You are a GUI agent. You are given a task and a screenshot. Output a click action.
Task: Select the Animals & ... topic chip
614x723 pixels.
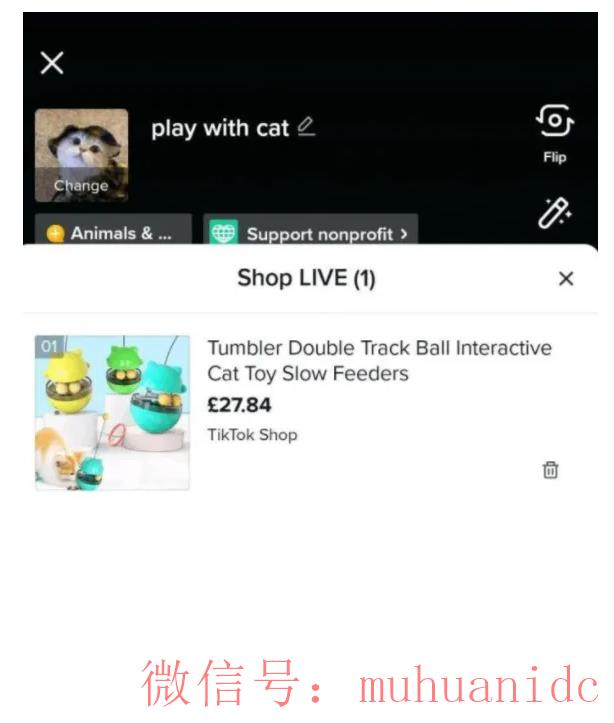coord(112,233)
